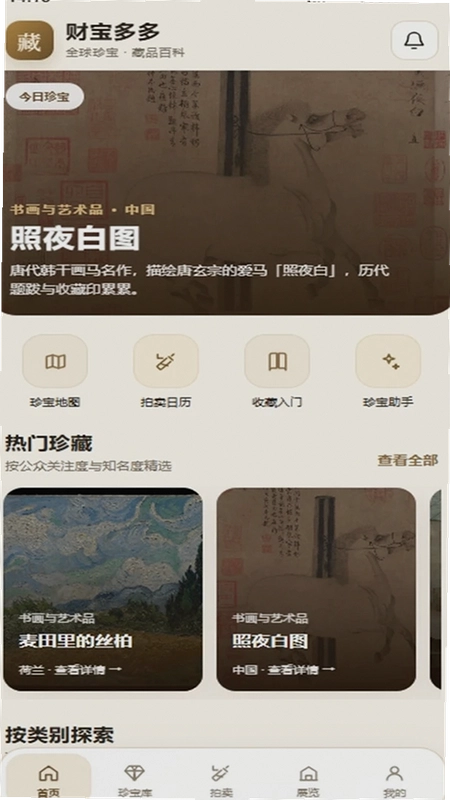Switch to the 珍宝库 tab
Viewport: 450px width, 800px height.
pos(135,781)
